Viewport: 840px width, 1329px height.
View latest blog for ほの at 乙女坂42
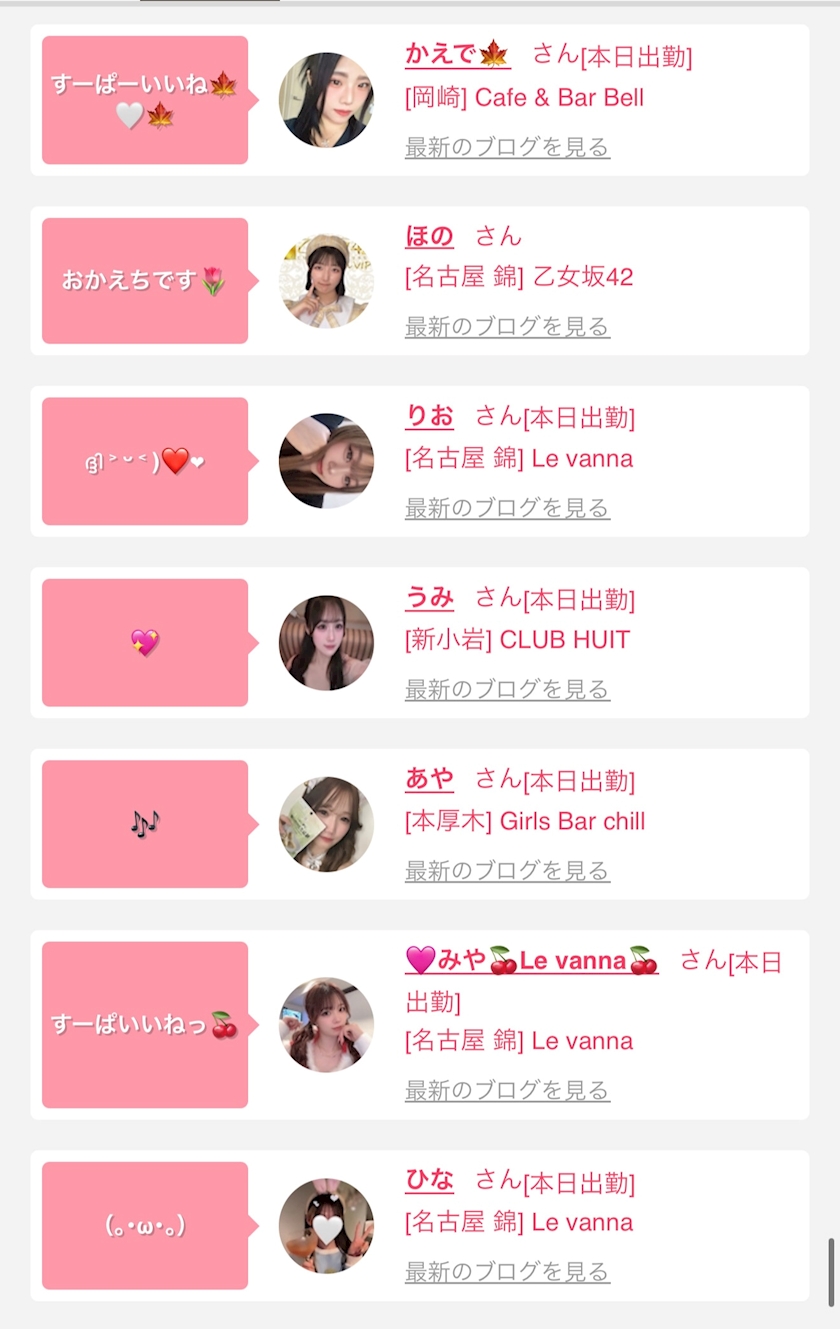[x=507, y=327]
